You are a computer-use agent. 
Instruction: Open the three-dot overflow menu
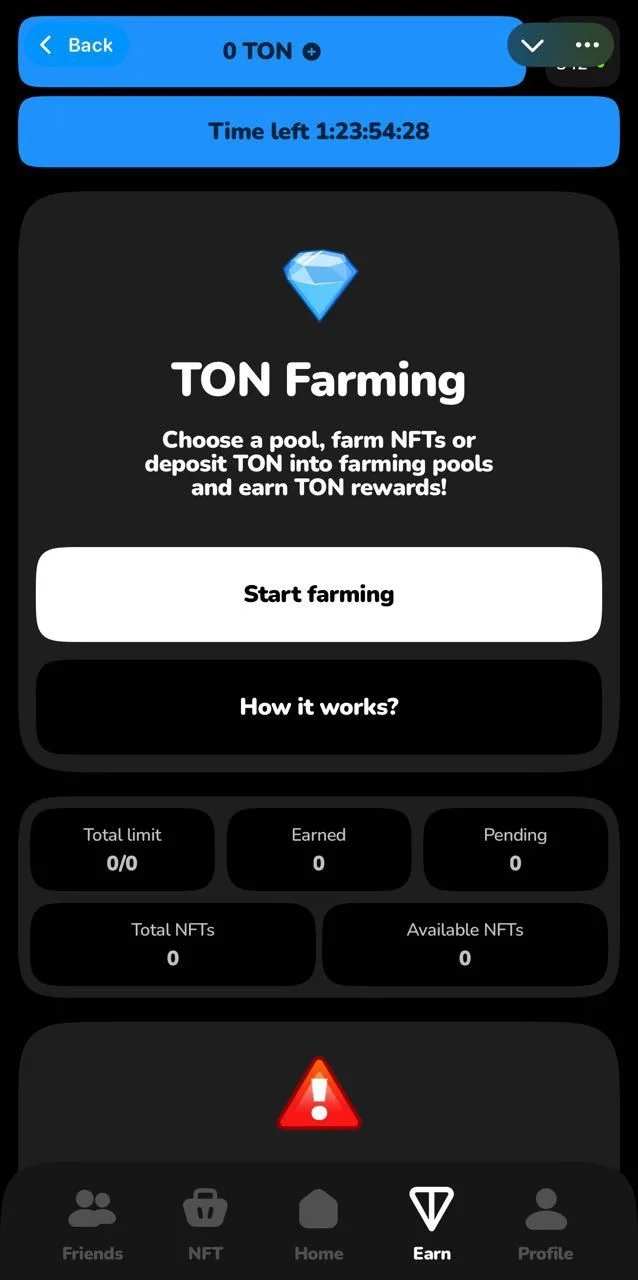click(x=587, y=46)
